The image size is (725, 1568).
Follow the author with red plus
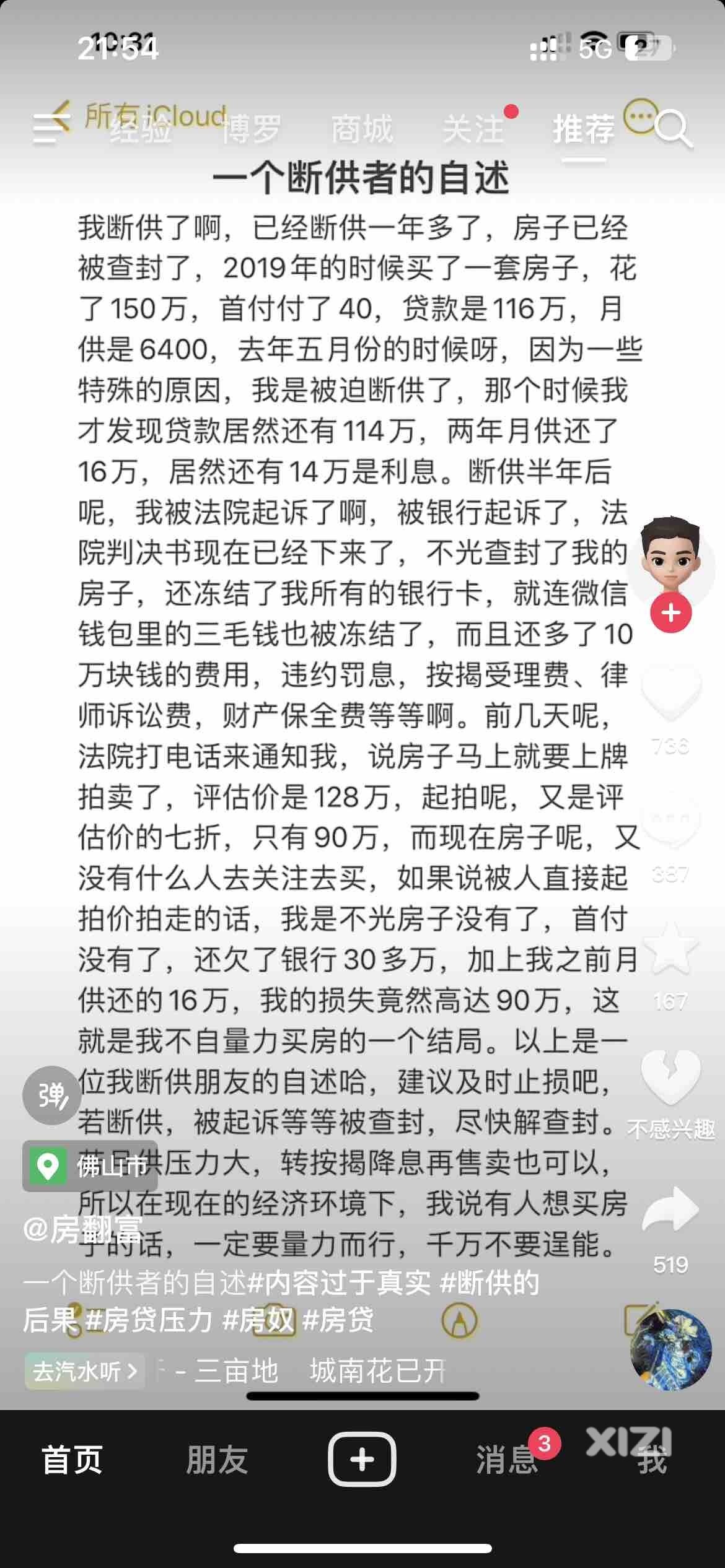670,614
